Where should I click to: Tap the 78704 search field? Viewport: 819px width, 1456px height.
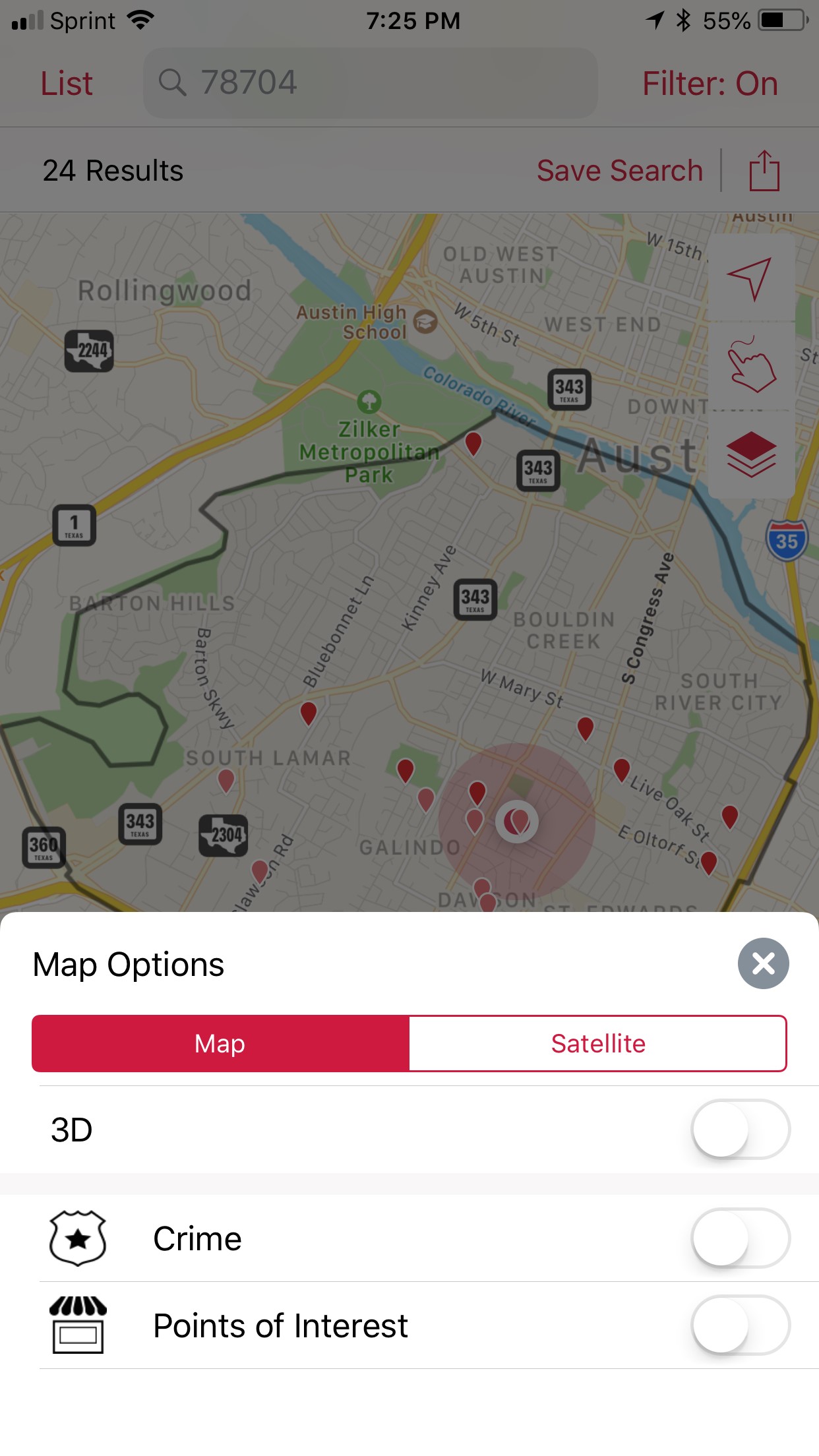pyautogui.click(x=371, y=83)
